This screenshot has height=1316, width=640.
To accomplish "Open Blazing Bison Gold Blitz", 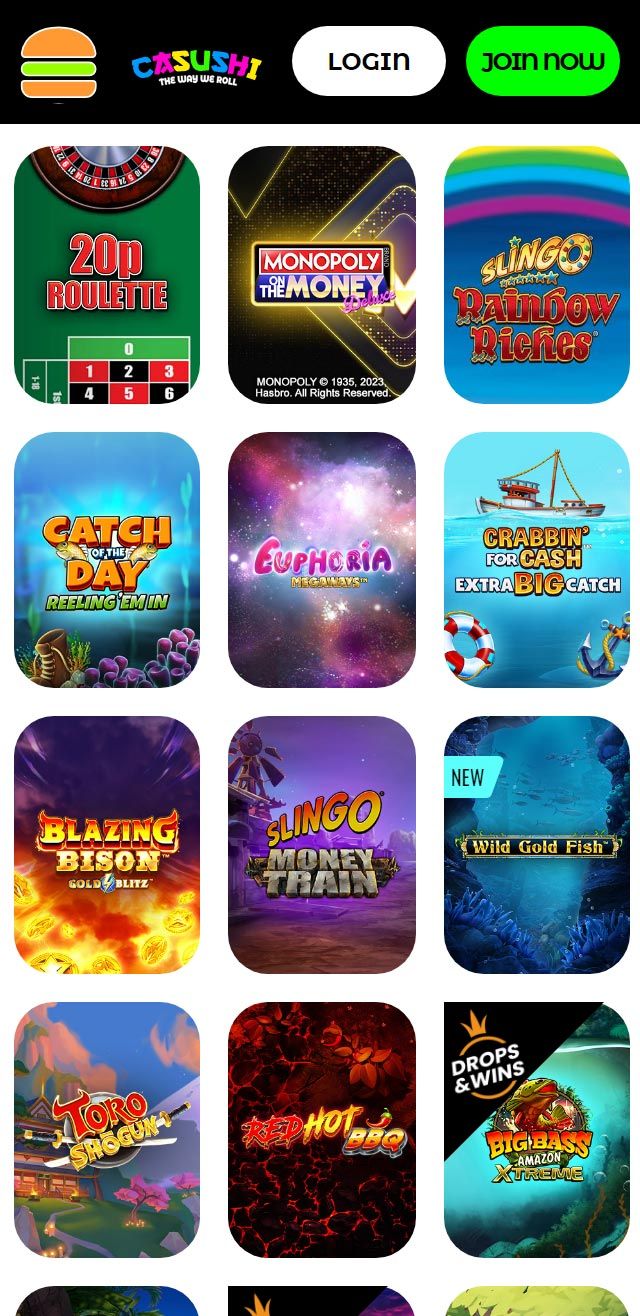I will (x=107, y=845).
